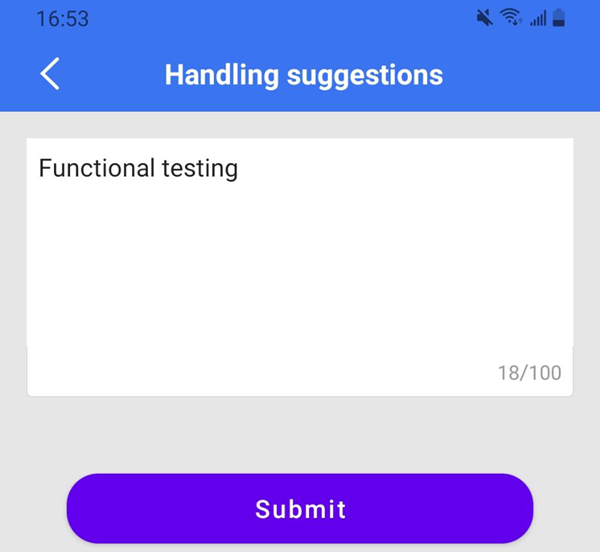Go back from Handling suggestions

(50, 74)
